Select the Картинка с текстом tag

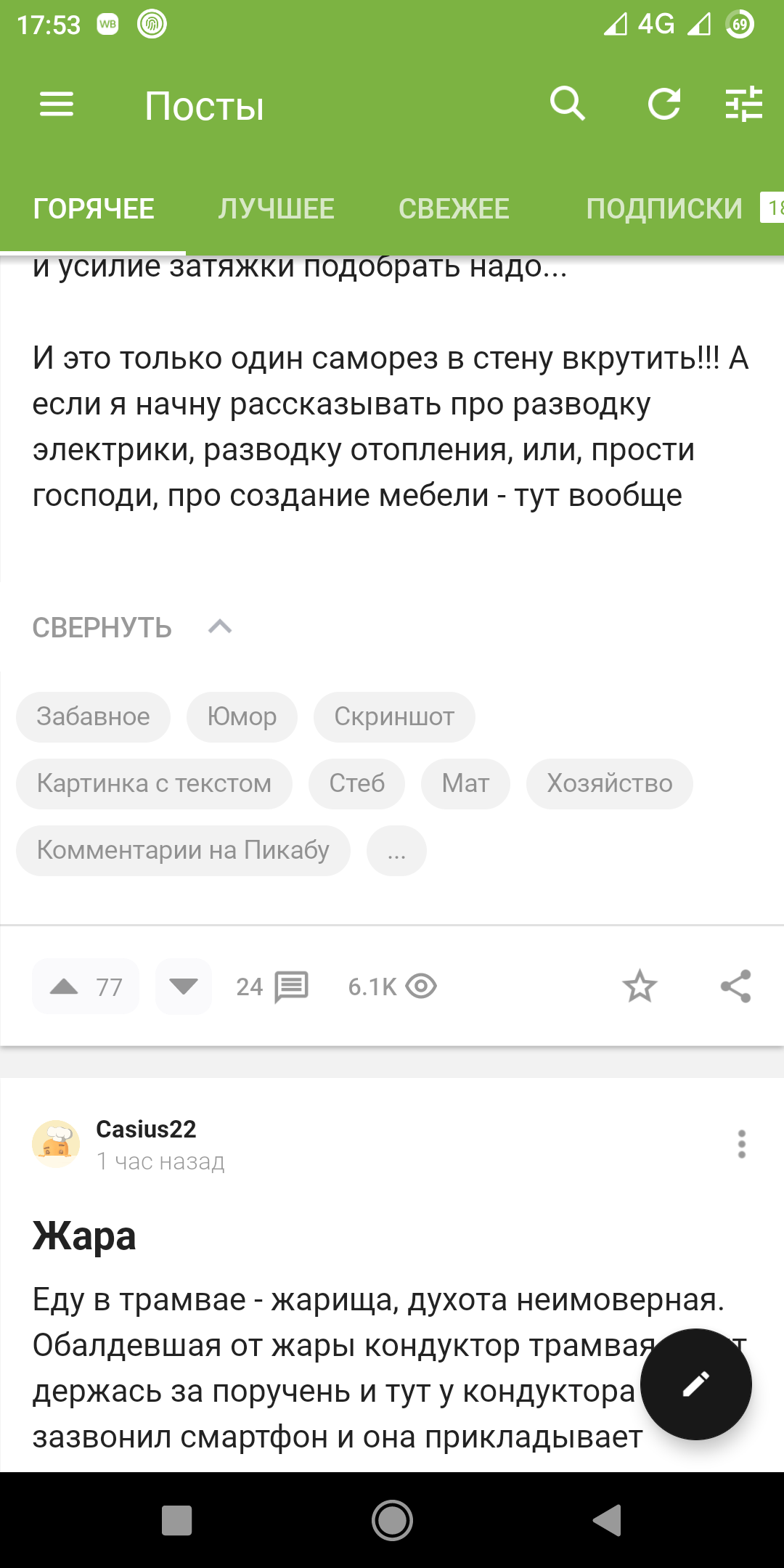click(x=154, y=784)
